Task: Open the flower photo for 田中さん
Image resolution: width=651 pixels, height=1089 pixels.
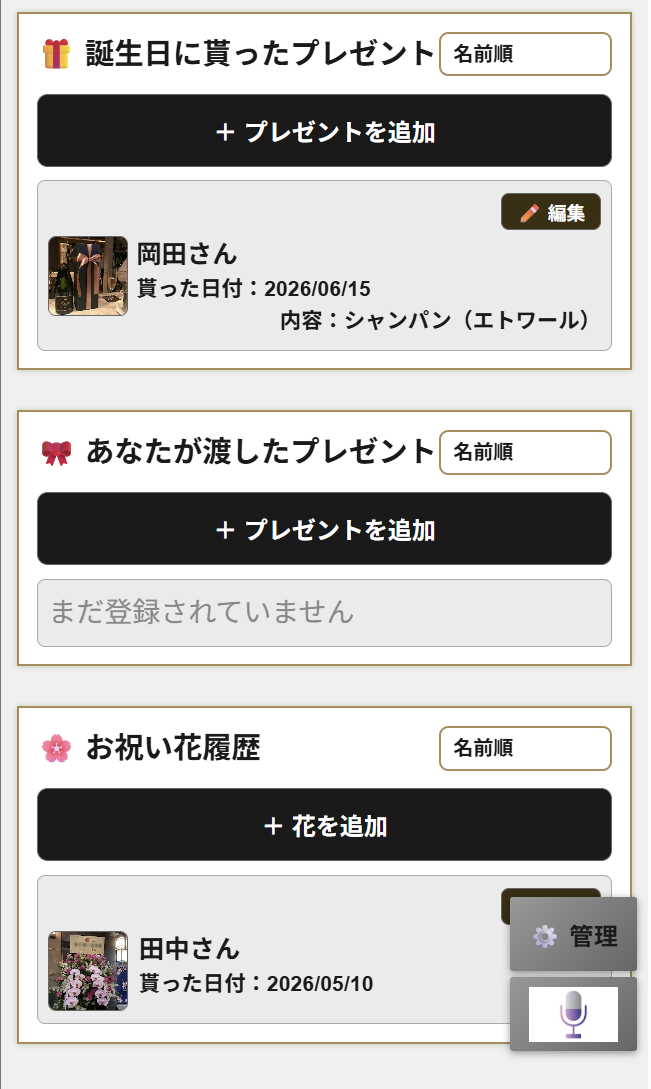Action: coord(88,971)
